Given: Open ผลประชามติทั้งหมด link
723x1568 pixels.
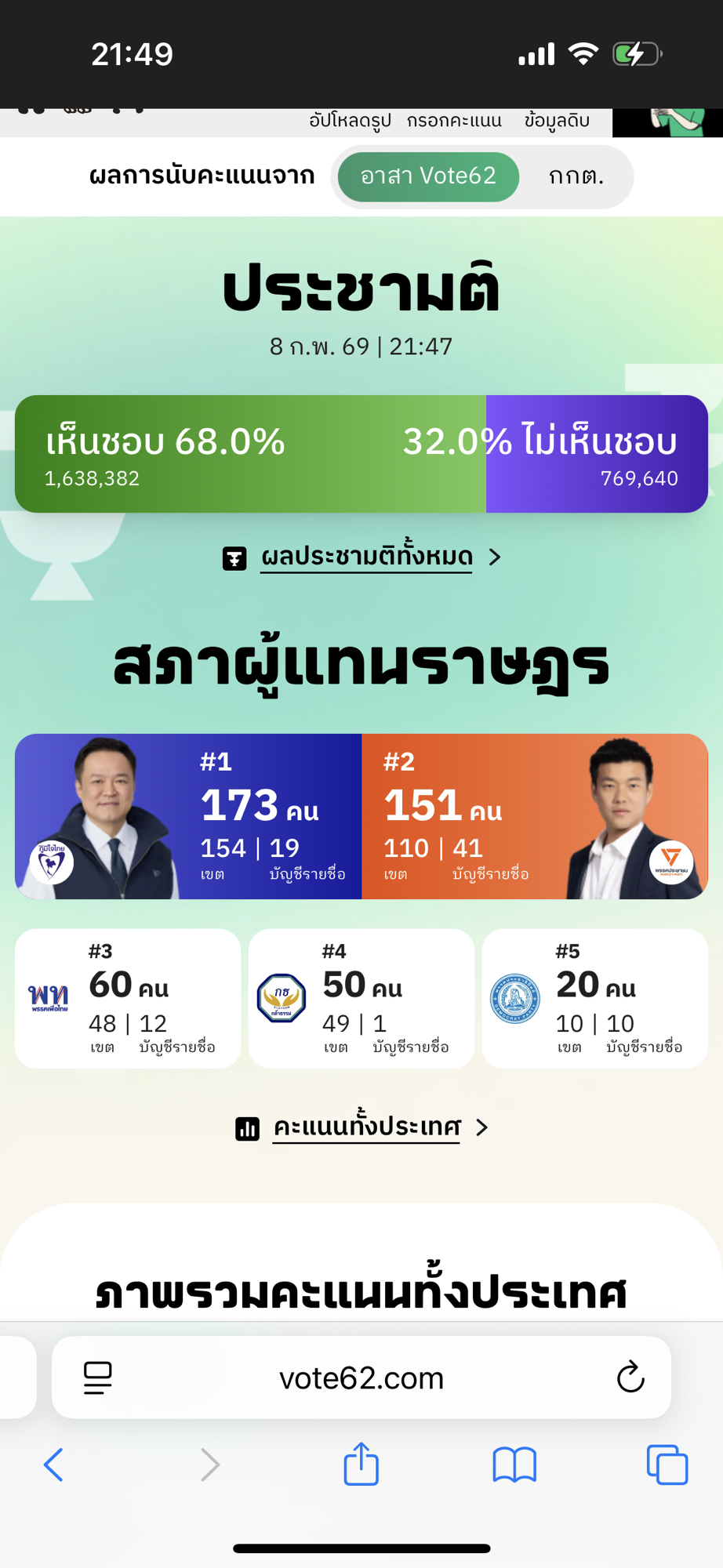Looking at the screenshot, I should click(x=366, y=557).
